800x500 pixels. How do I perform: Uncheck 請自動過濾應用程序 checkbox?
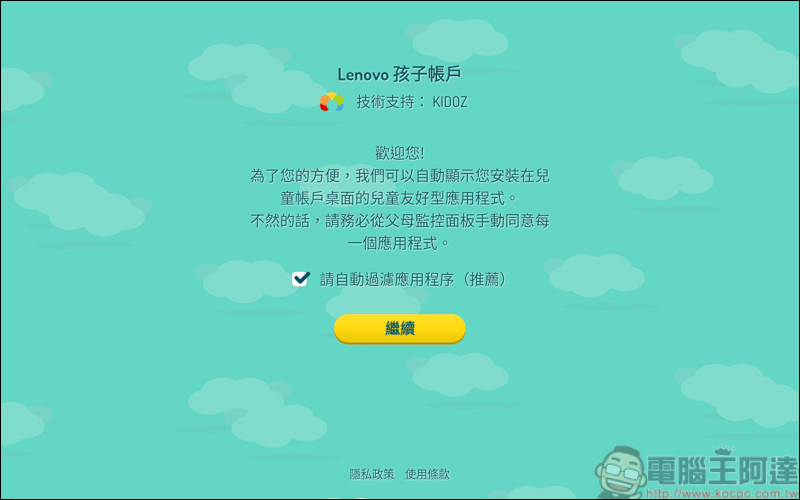(300, 279)
